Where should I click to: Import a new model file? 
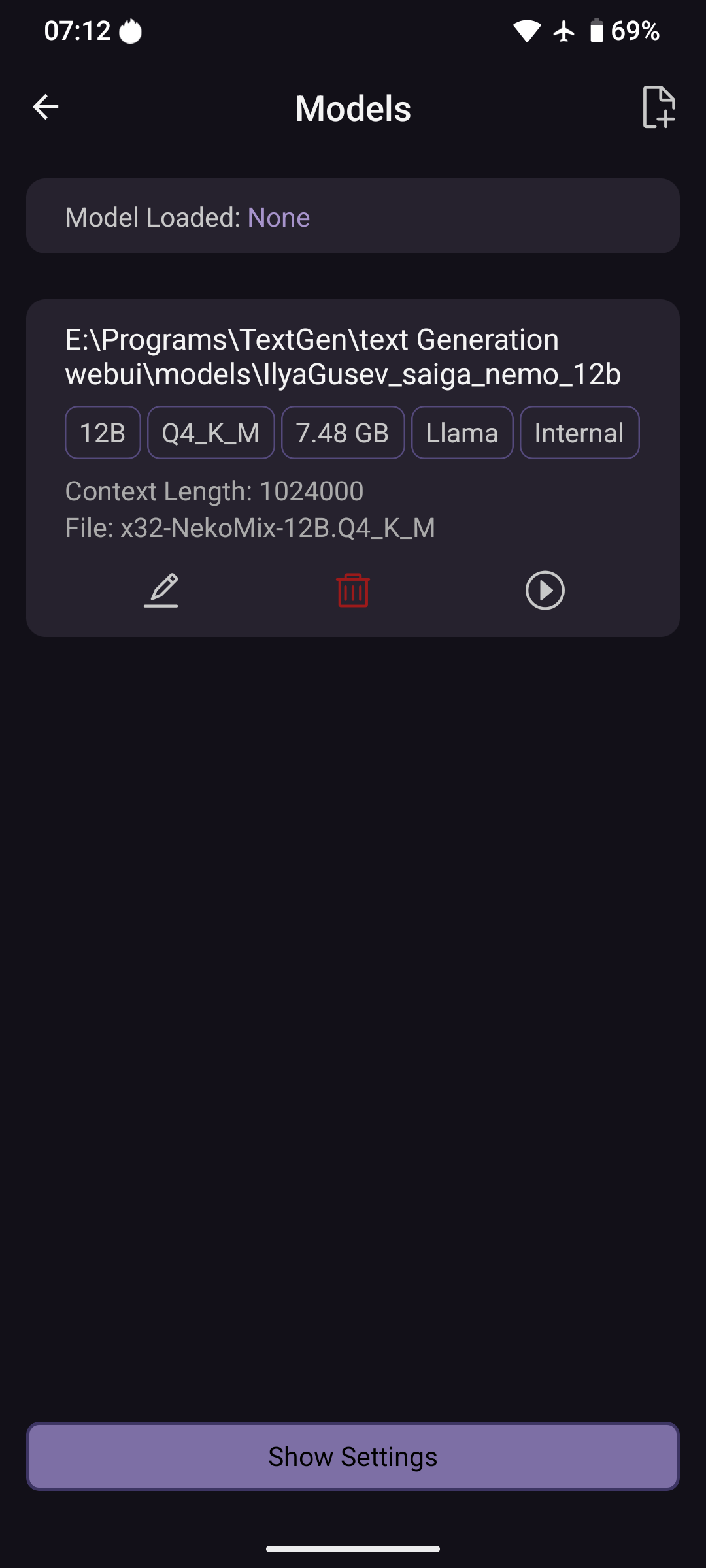pos(658,107)
